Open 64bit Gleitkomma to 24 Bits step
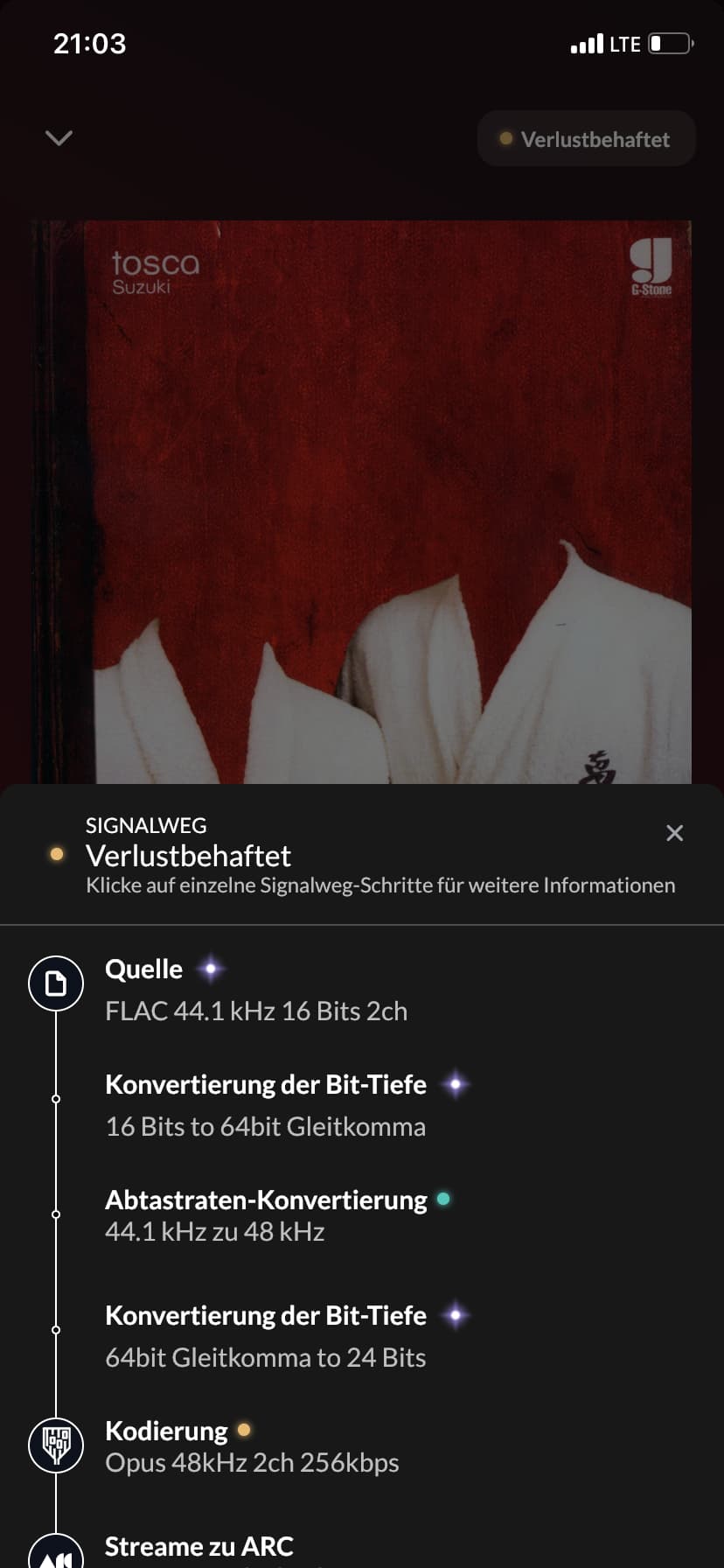 click(x=362, y=1336)
